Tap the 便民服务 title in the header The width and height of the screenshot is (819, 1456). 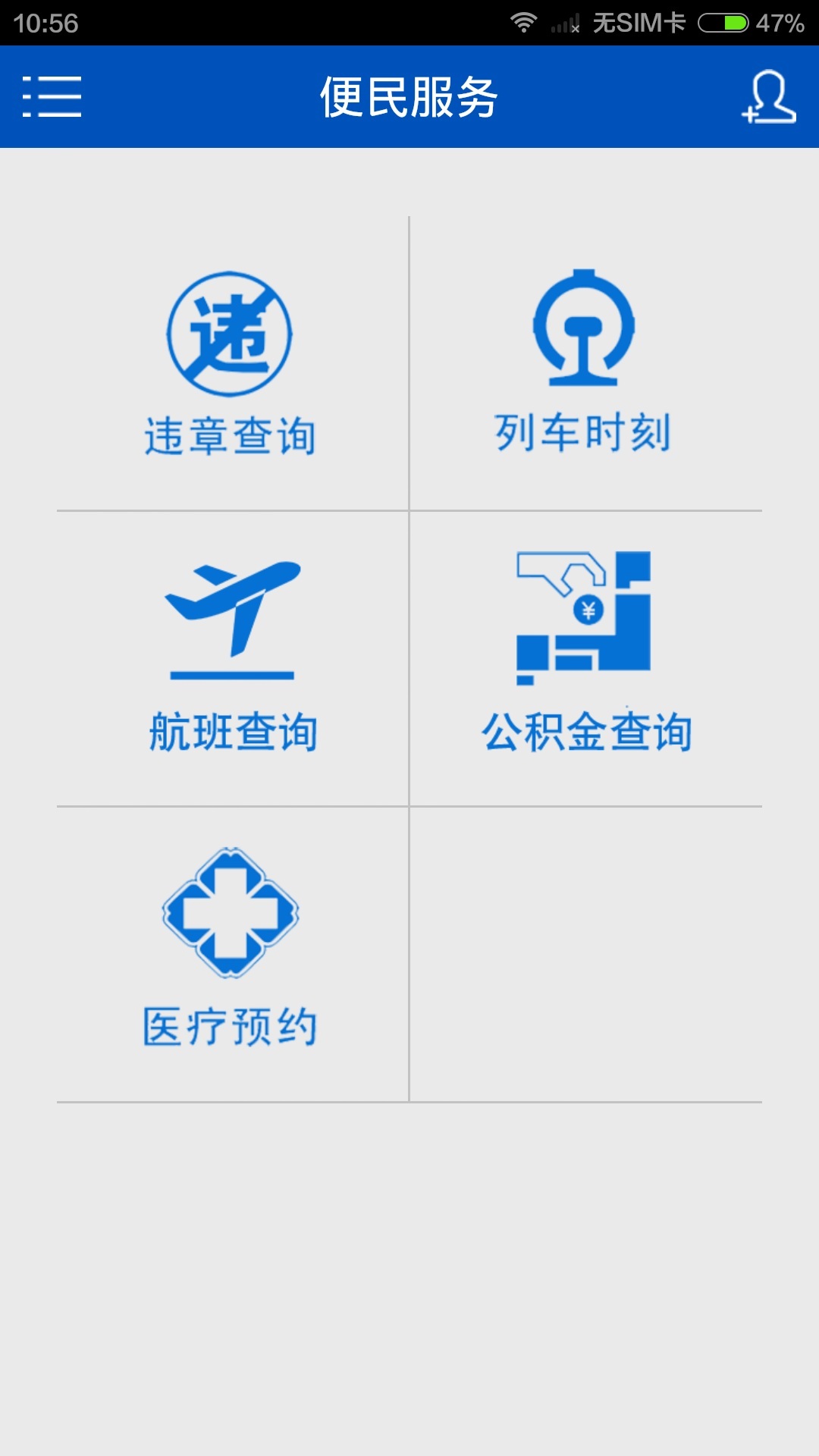tap(409, 99)
